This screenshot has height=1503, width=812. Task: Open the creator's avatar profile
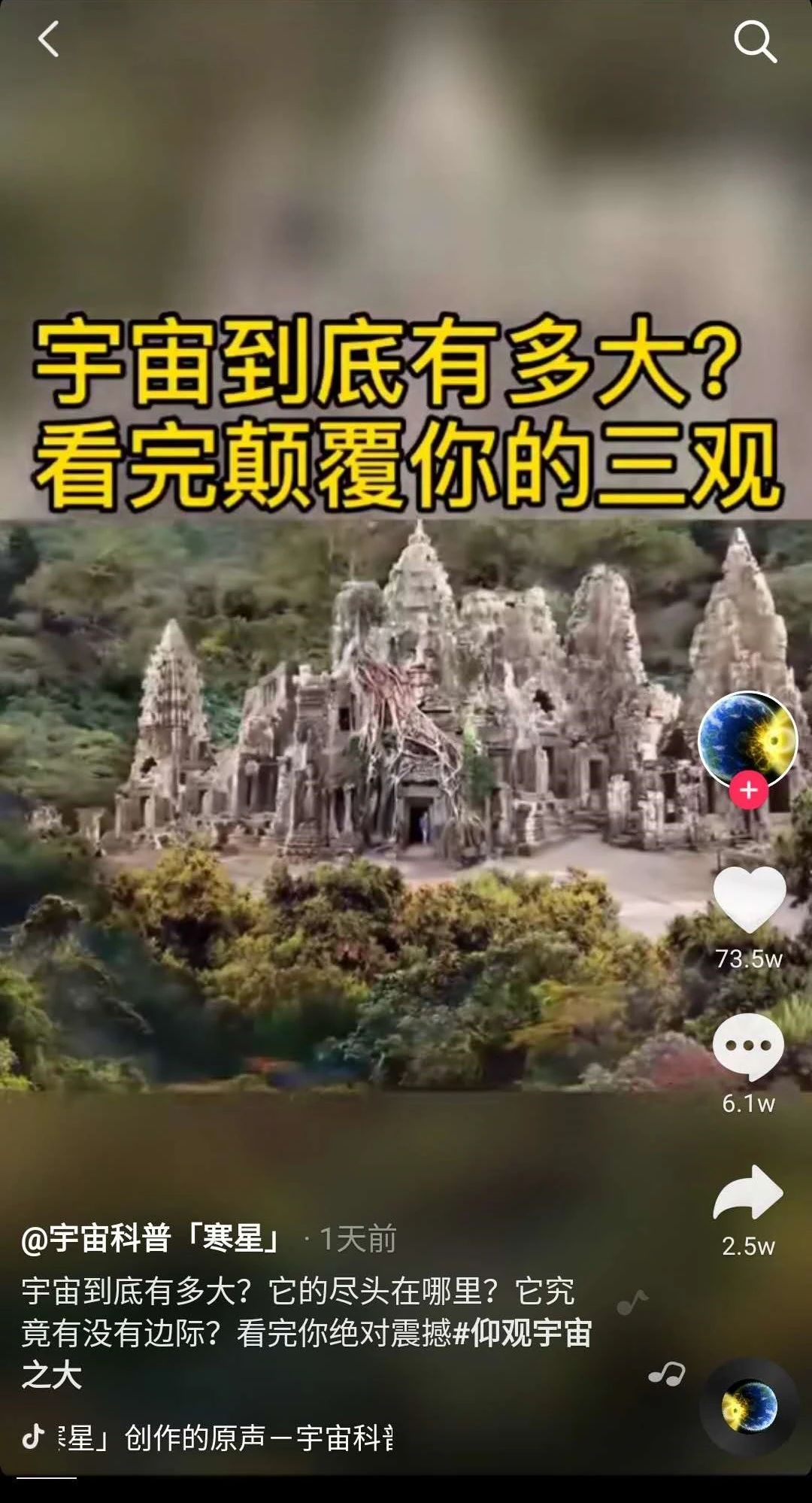click(747, 739)
